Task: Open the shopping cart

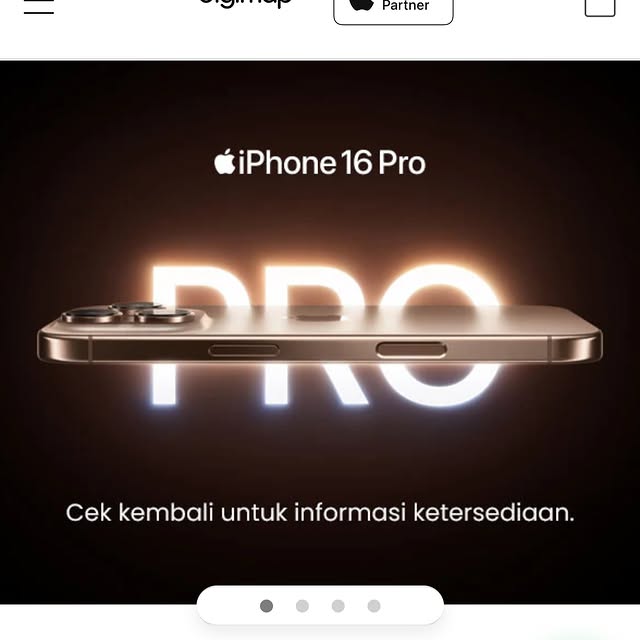Action: pyautogui.click(x=599, y=6)
